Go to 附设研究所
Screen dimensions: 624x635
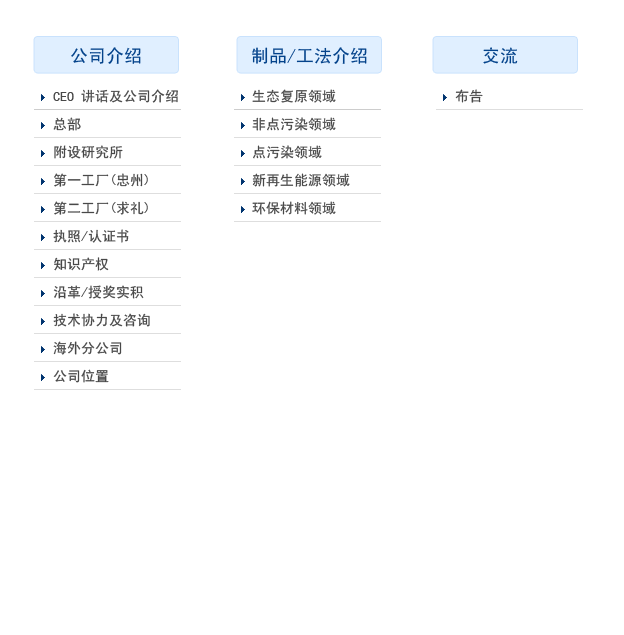tap(88, 153)
